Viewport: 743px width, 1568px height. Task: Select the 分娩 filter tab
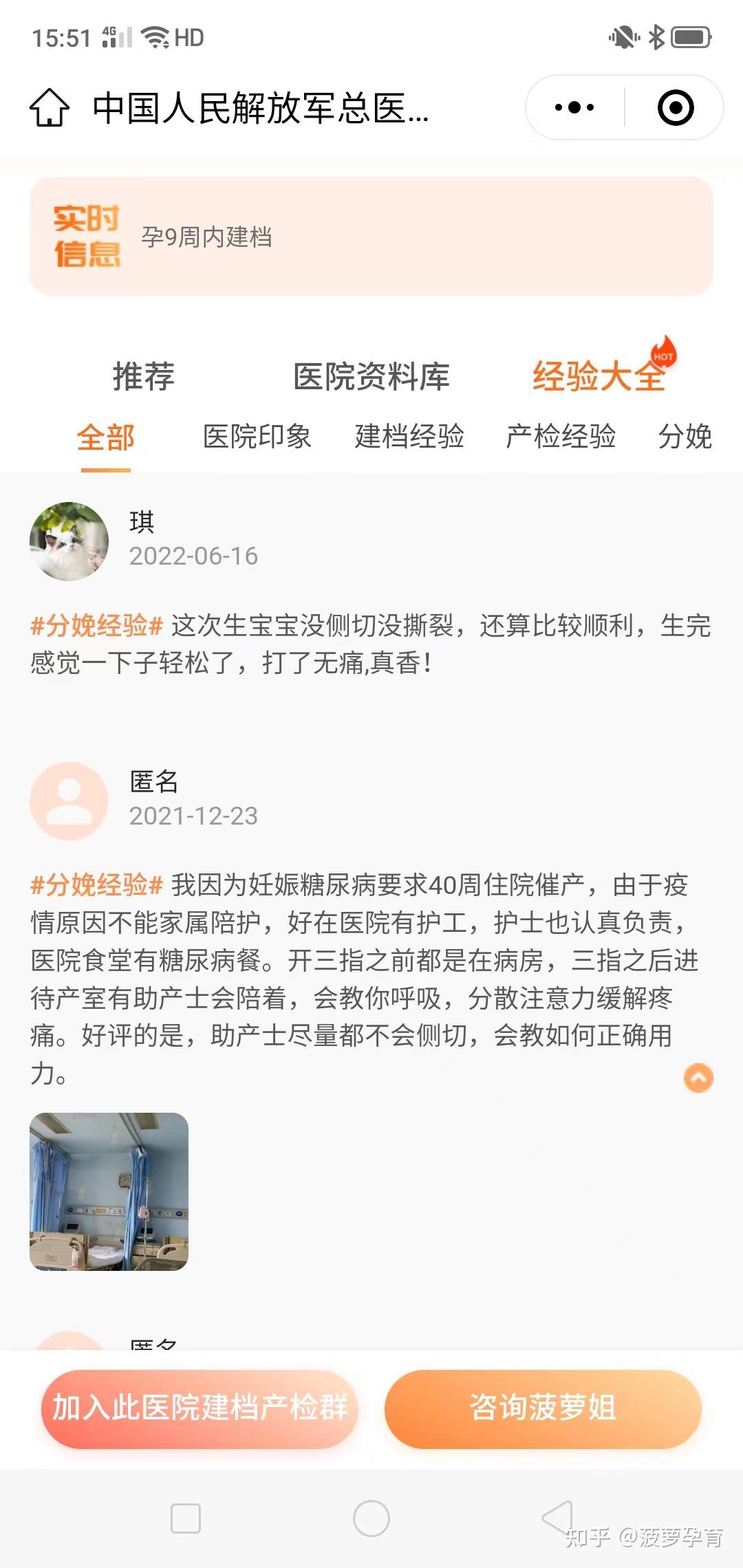685,438
